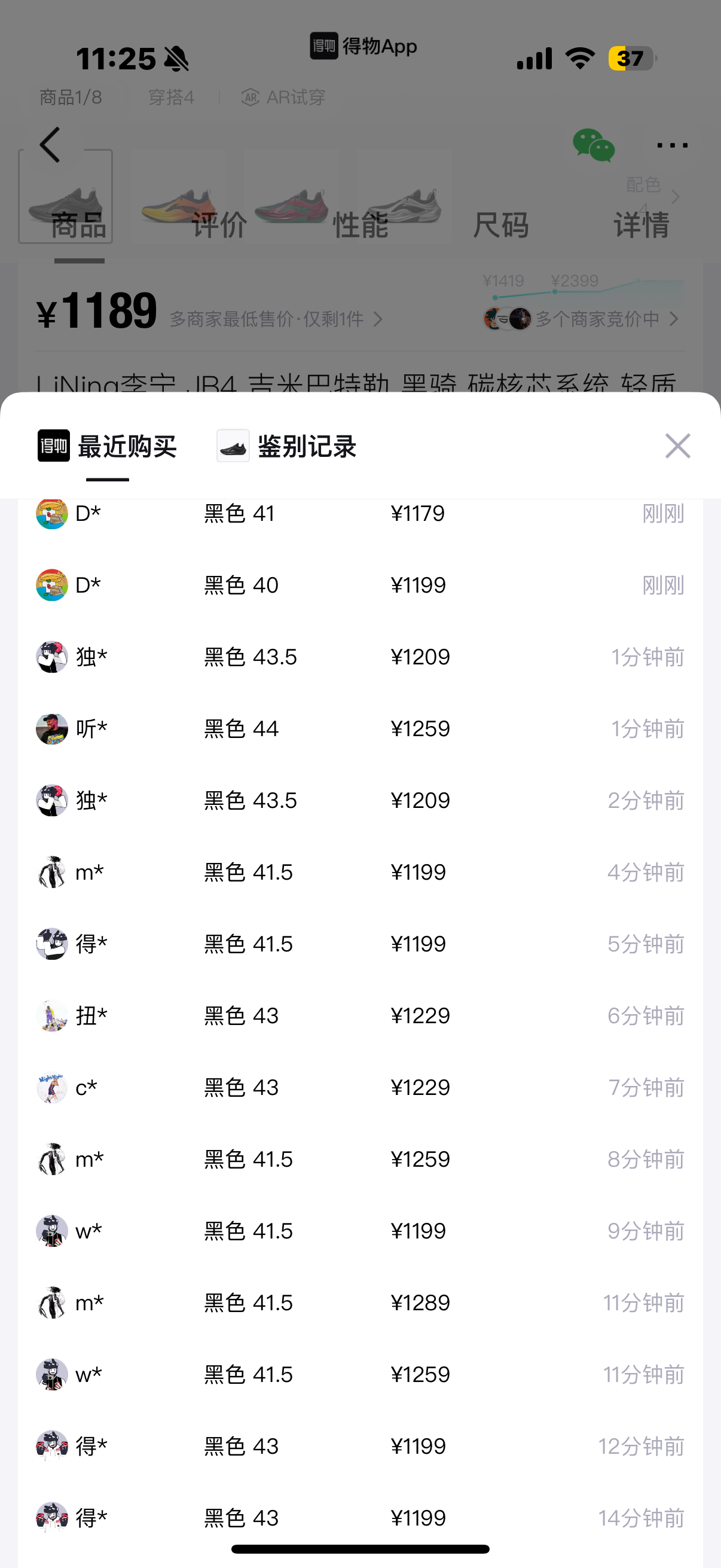Screen dimensions: 721x1568
Task: Open the 穿搭4 link
Action: coord(171,97)
